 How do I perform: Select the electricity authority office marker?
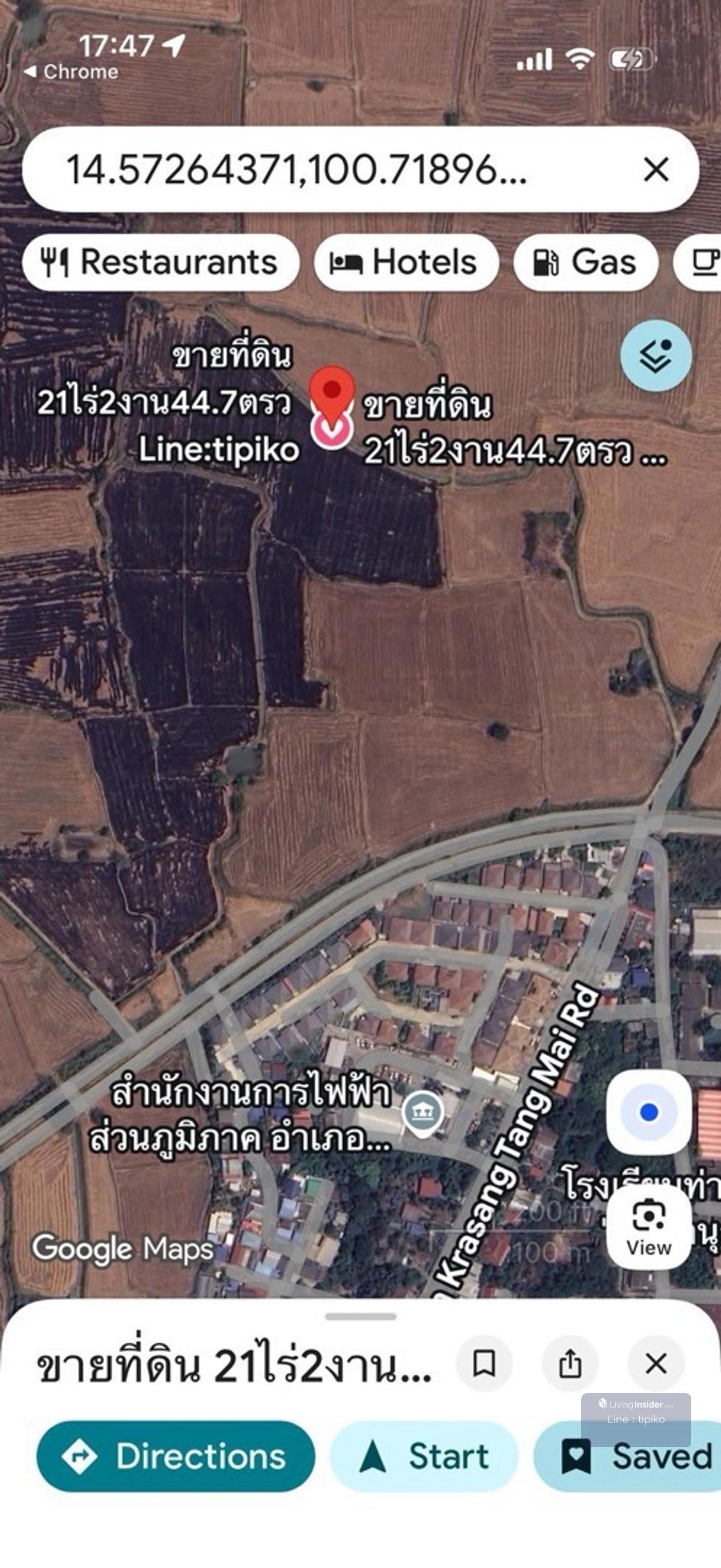click(422, 1113)
